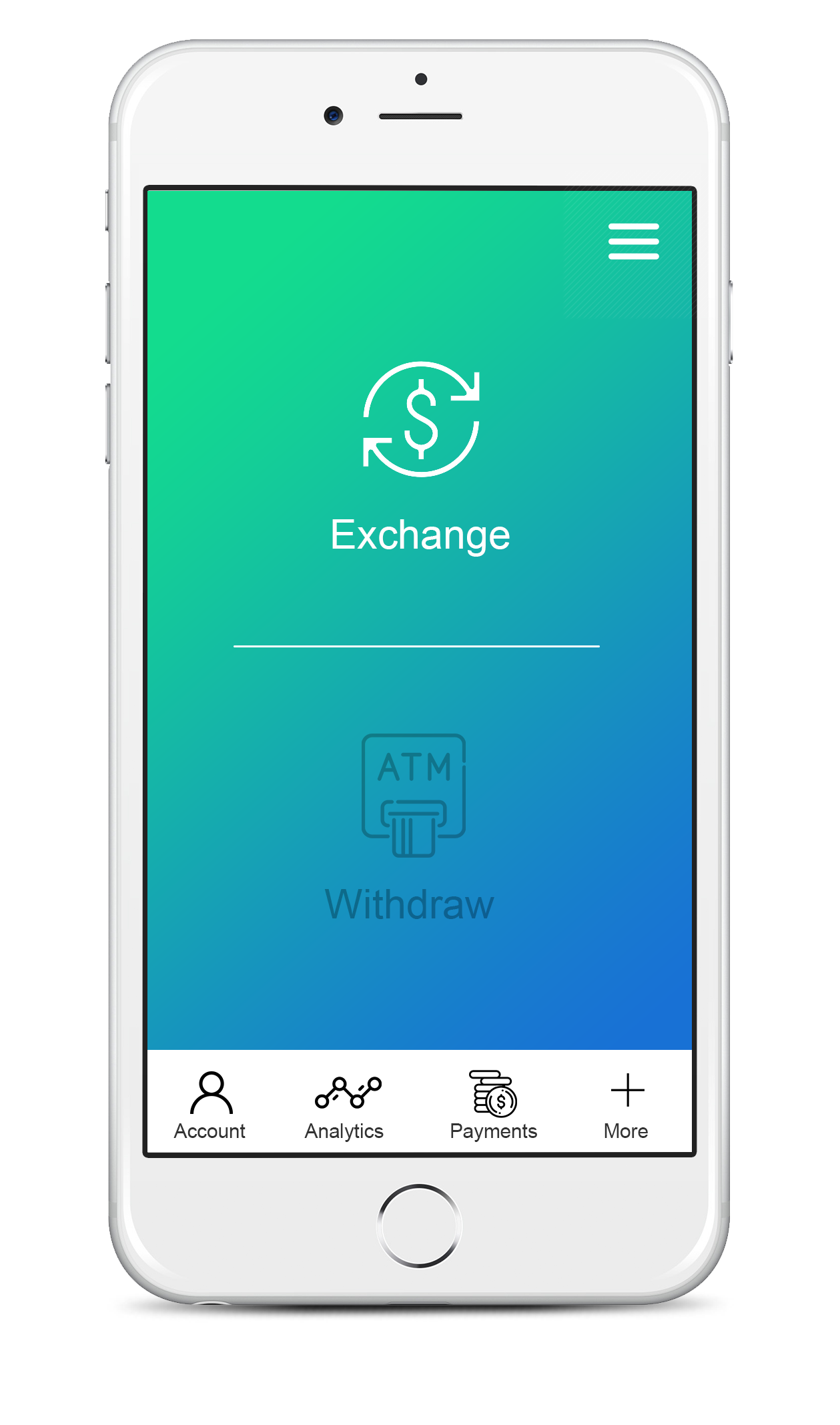
Task: Open the hamburger menu
Action: (x=633, y=241)
